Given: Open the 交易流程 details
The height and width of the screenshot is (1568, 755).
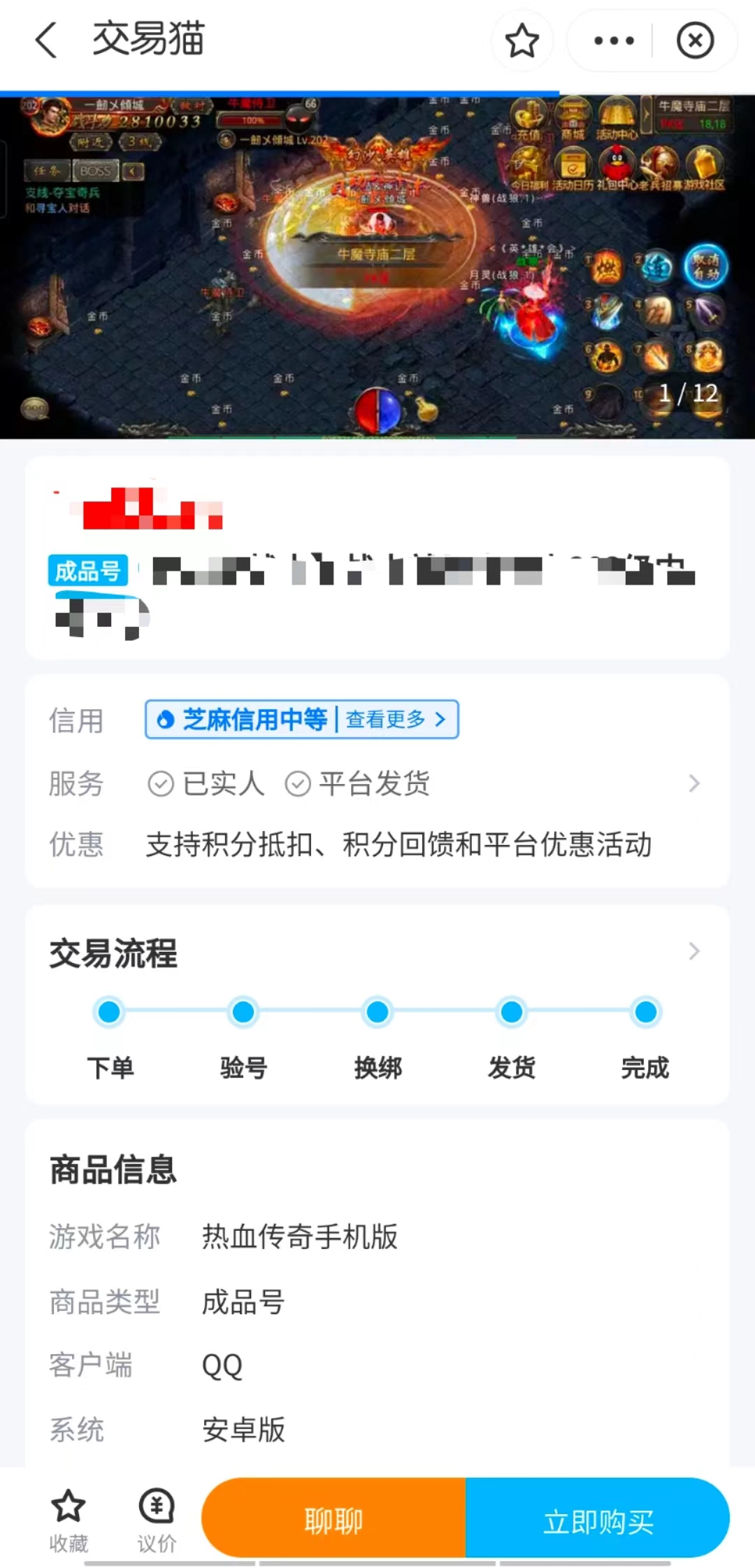Looking at the screenshot, I should point(693,951).
